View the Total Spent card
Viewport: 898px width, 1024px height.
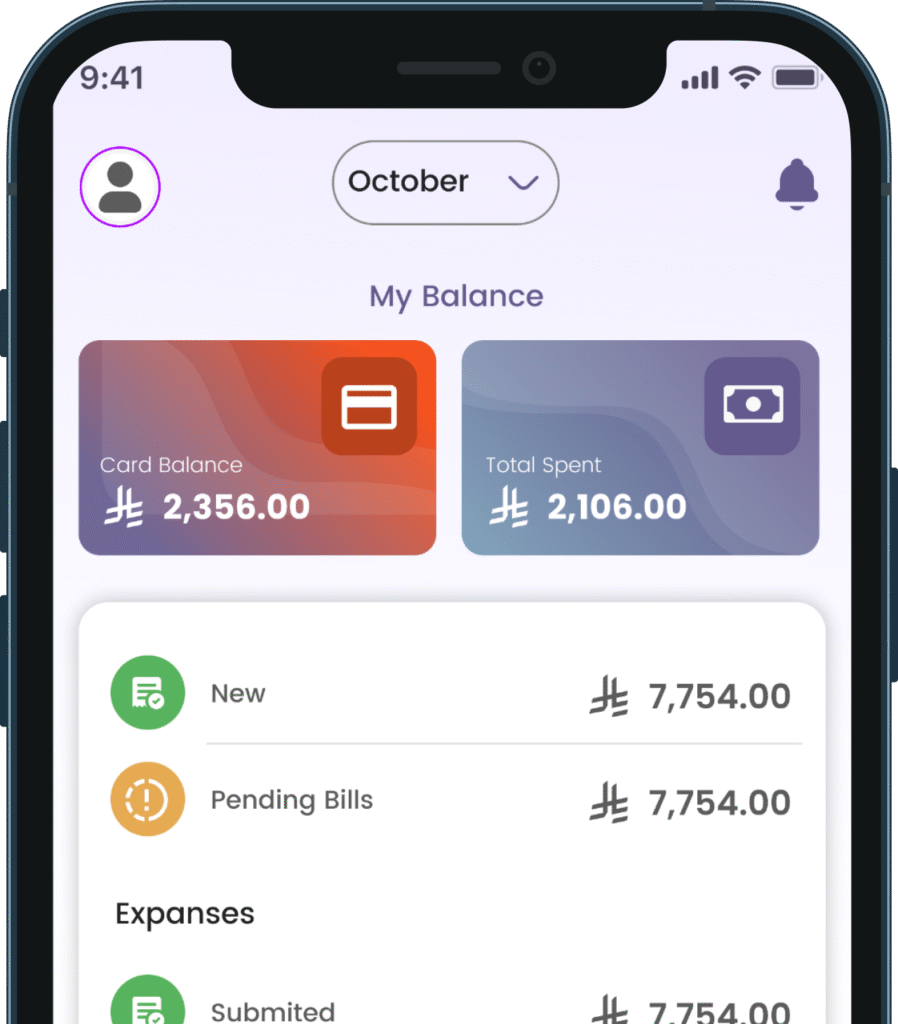pos(640,448)
